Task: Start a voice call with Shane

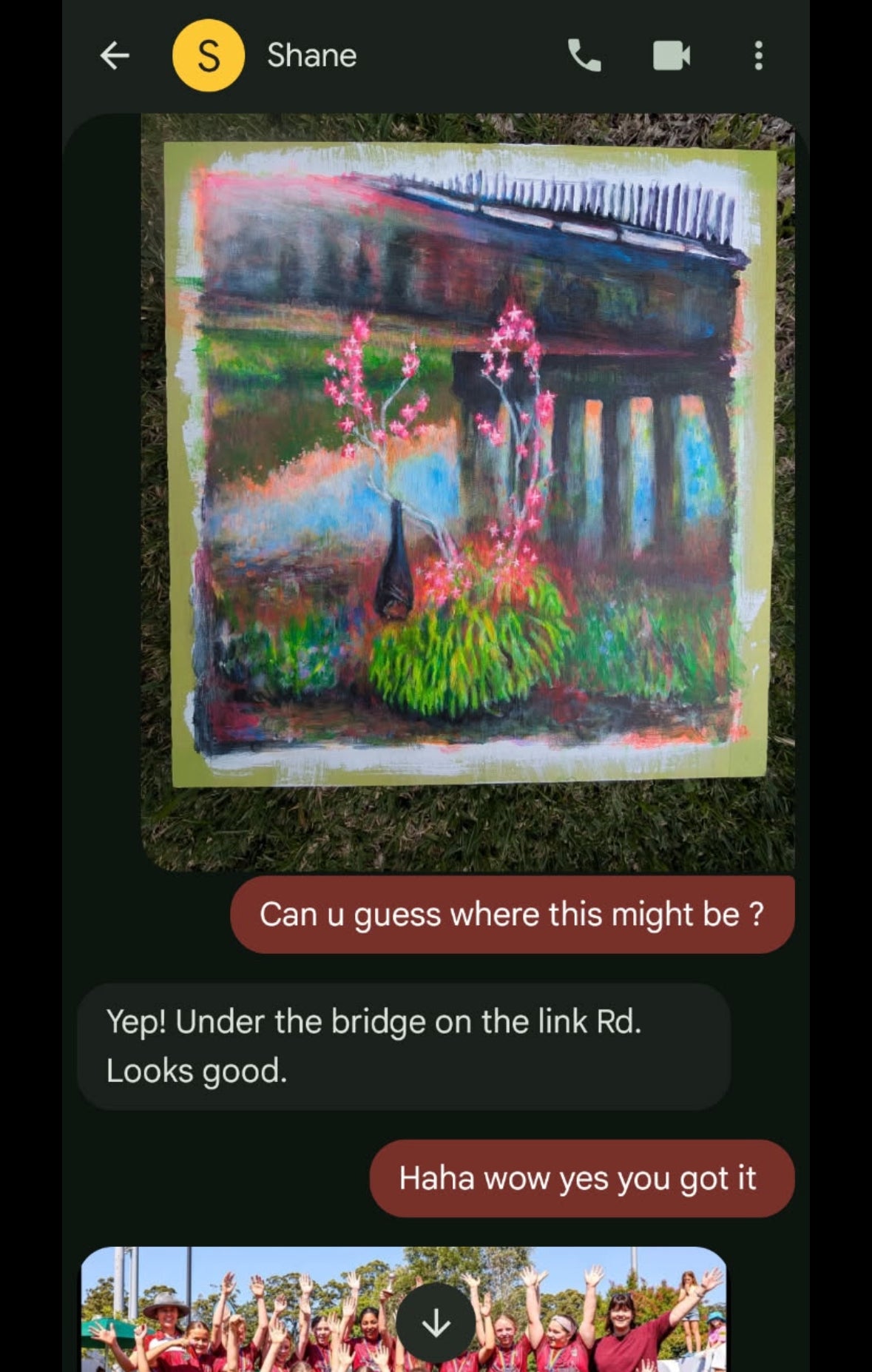Action: (x=584, y=56)
